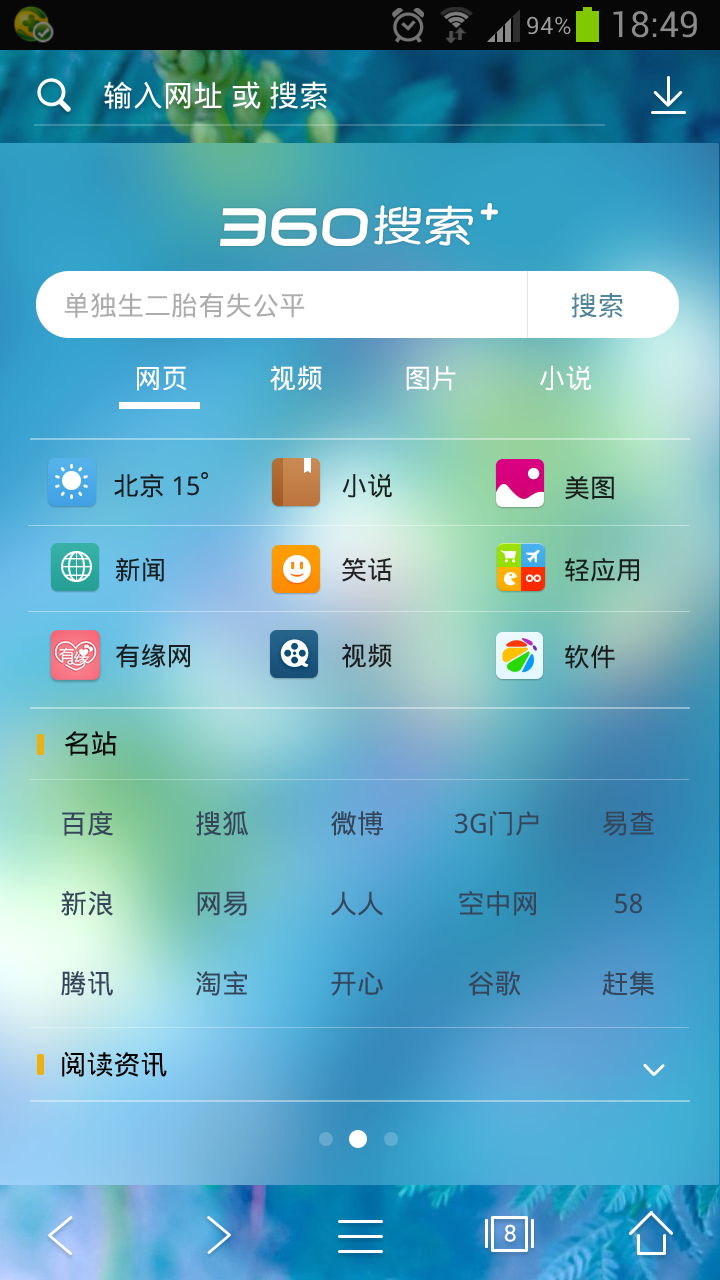
Task: Go to the browser home page
Action: click(x=651, y=1234)
